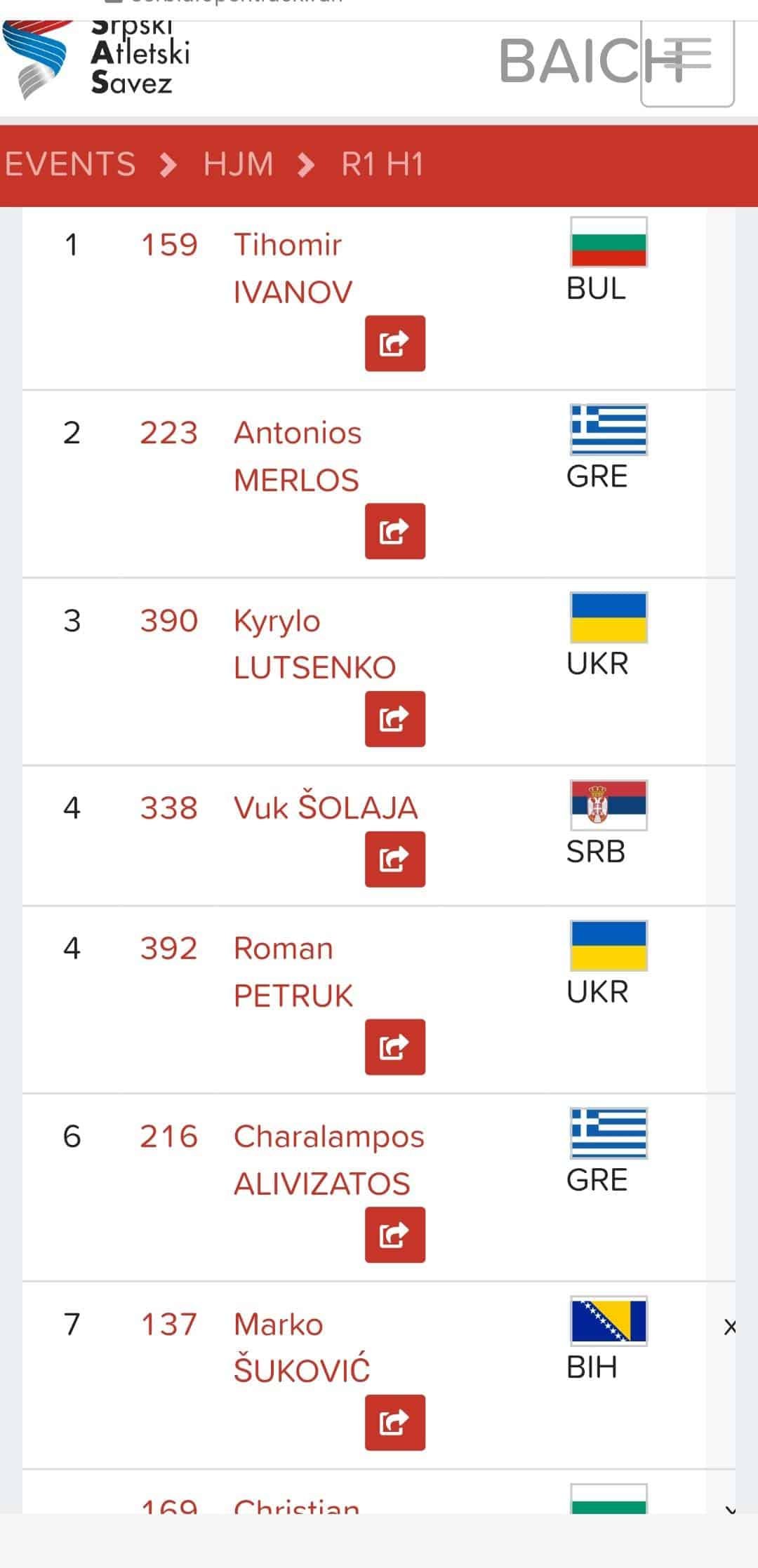Open the hamburger navigation menu
Viewport: 758px width, 1568px height.
pyautogui.click(x=687, y=62)
